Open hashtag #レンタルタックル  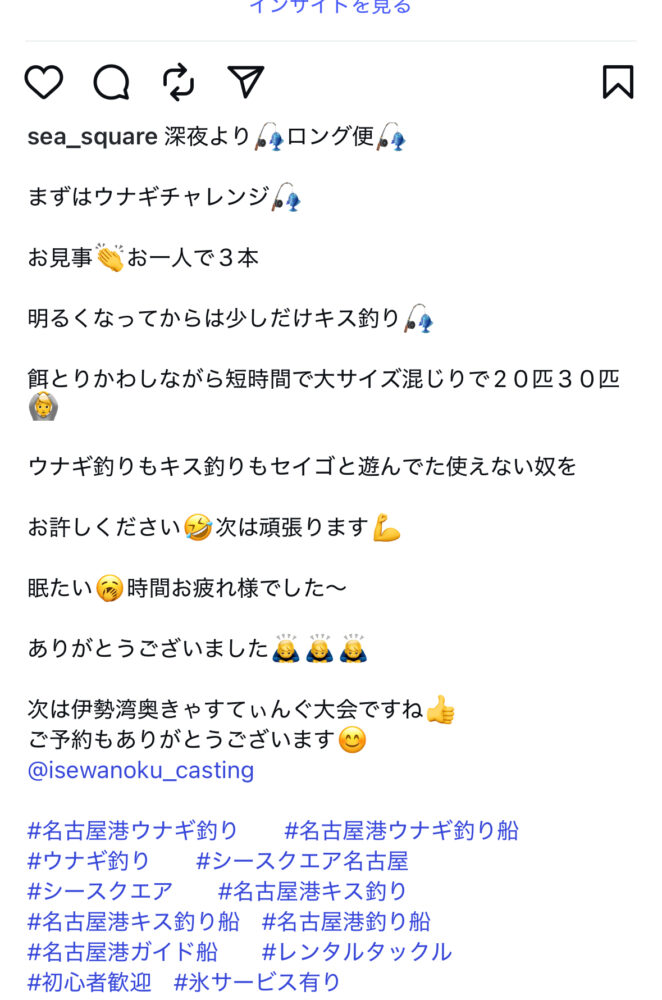pos(356,951)
